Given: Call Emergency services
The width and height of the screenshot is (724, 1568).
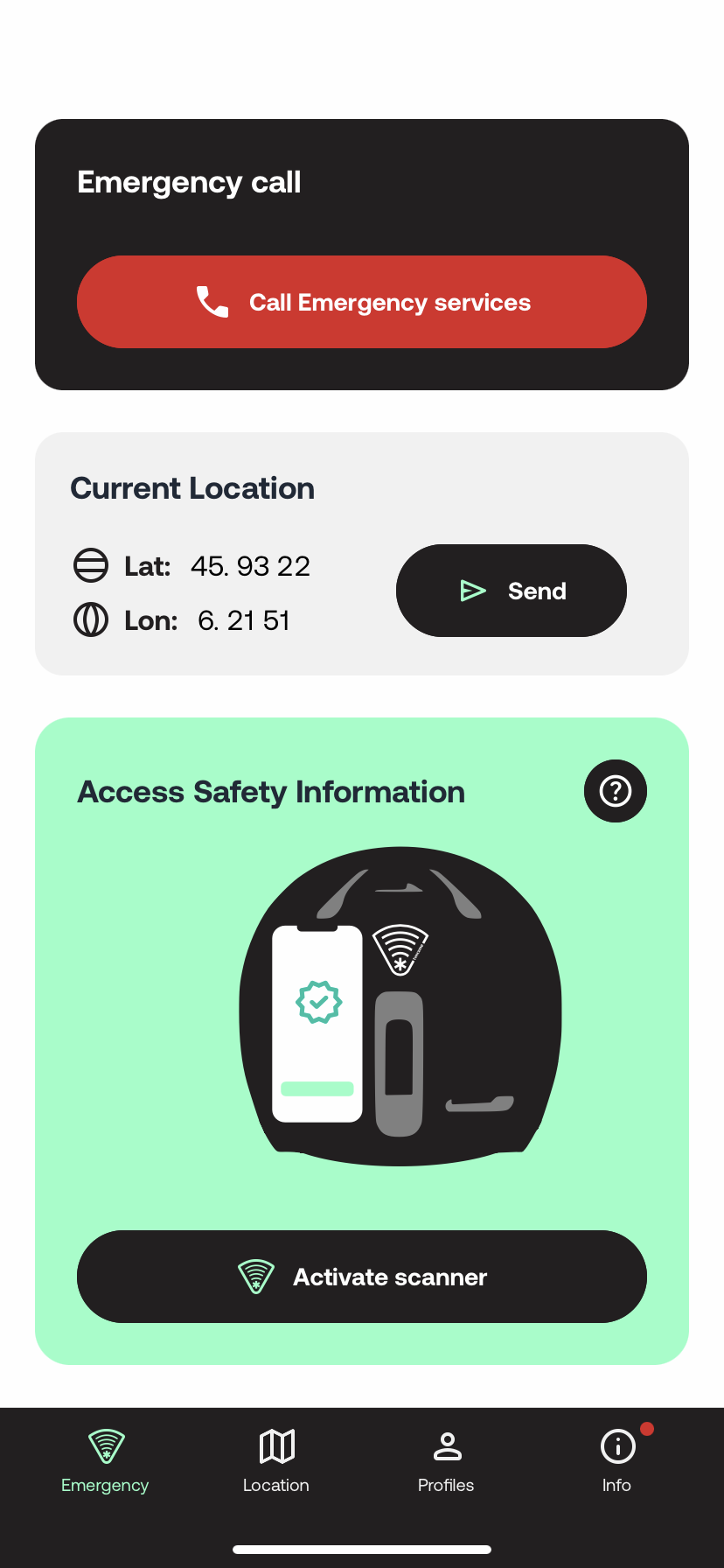Looking at the screenshot, I should 362,302.
